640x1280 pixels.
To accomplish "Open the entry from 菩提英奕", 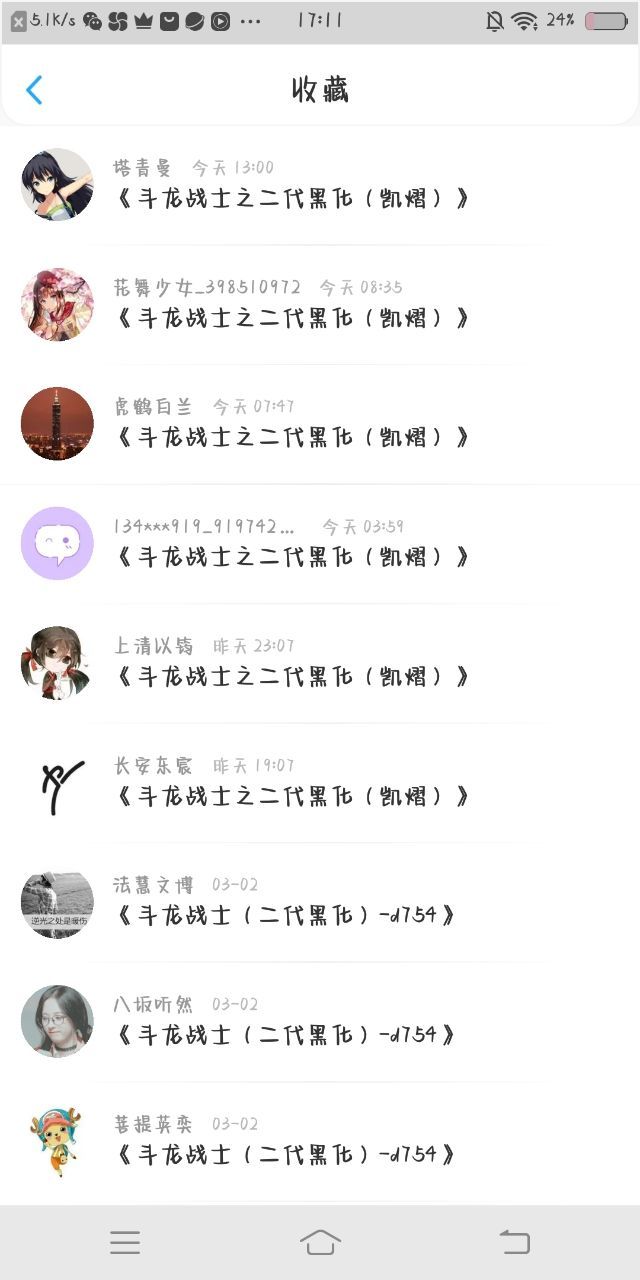I will click(x=286, y=1154).
